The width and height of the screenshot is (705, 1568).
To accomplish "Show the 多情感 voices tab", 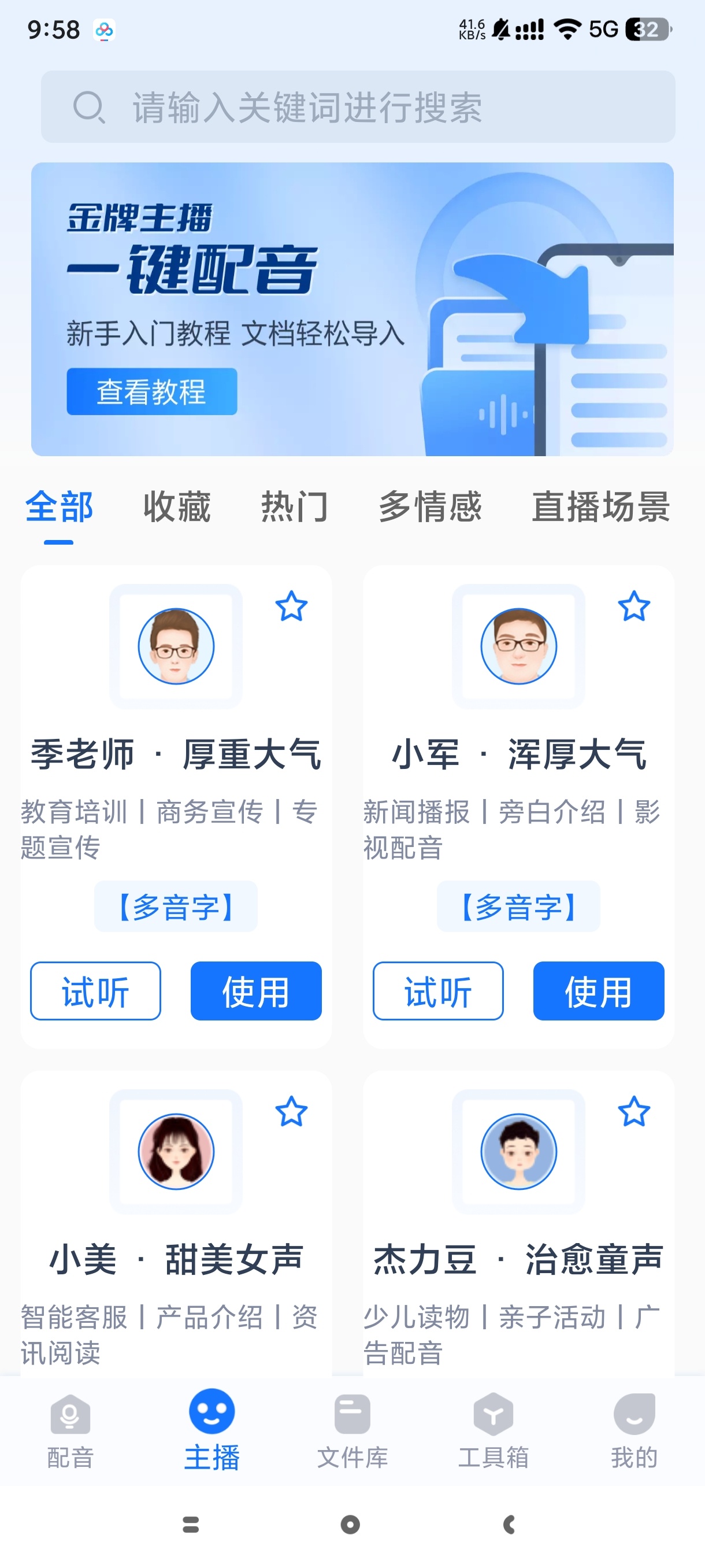I will point(429,506).
